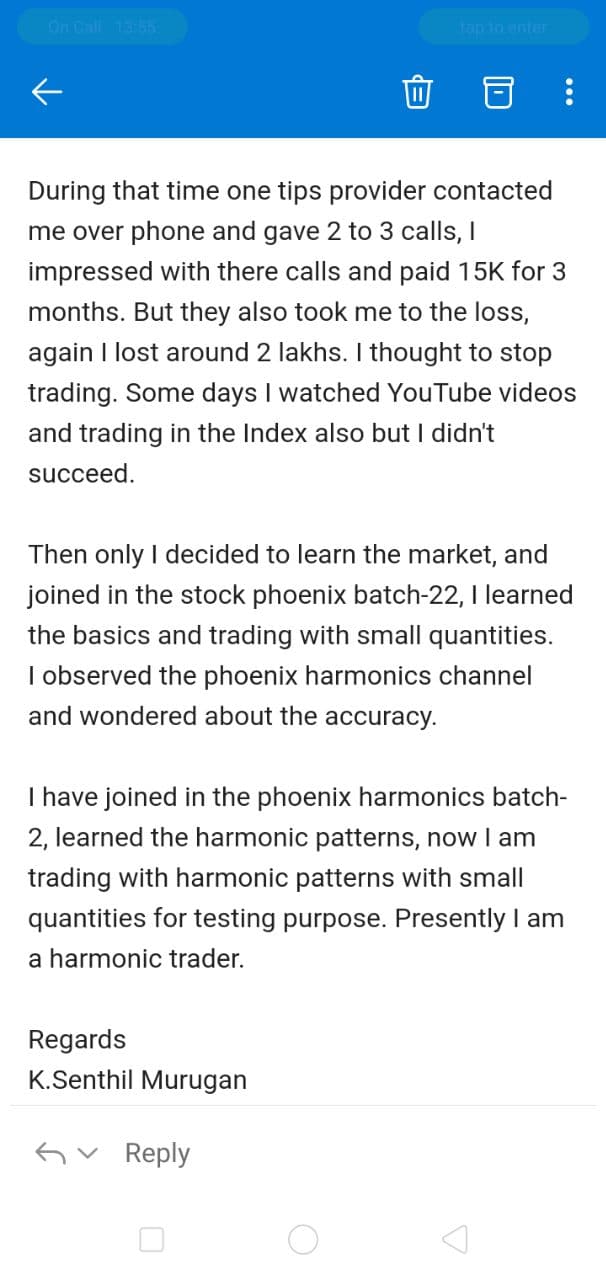Delete this email with the trash icon
606x1280 pixels.
pos(417,93)
